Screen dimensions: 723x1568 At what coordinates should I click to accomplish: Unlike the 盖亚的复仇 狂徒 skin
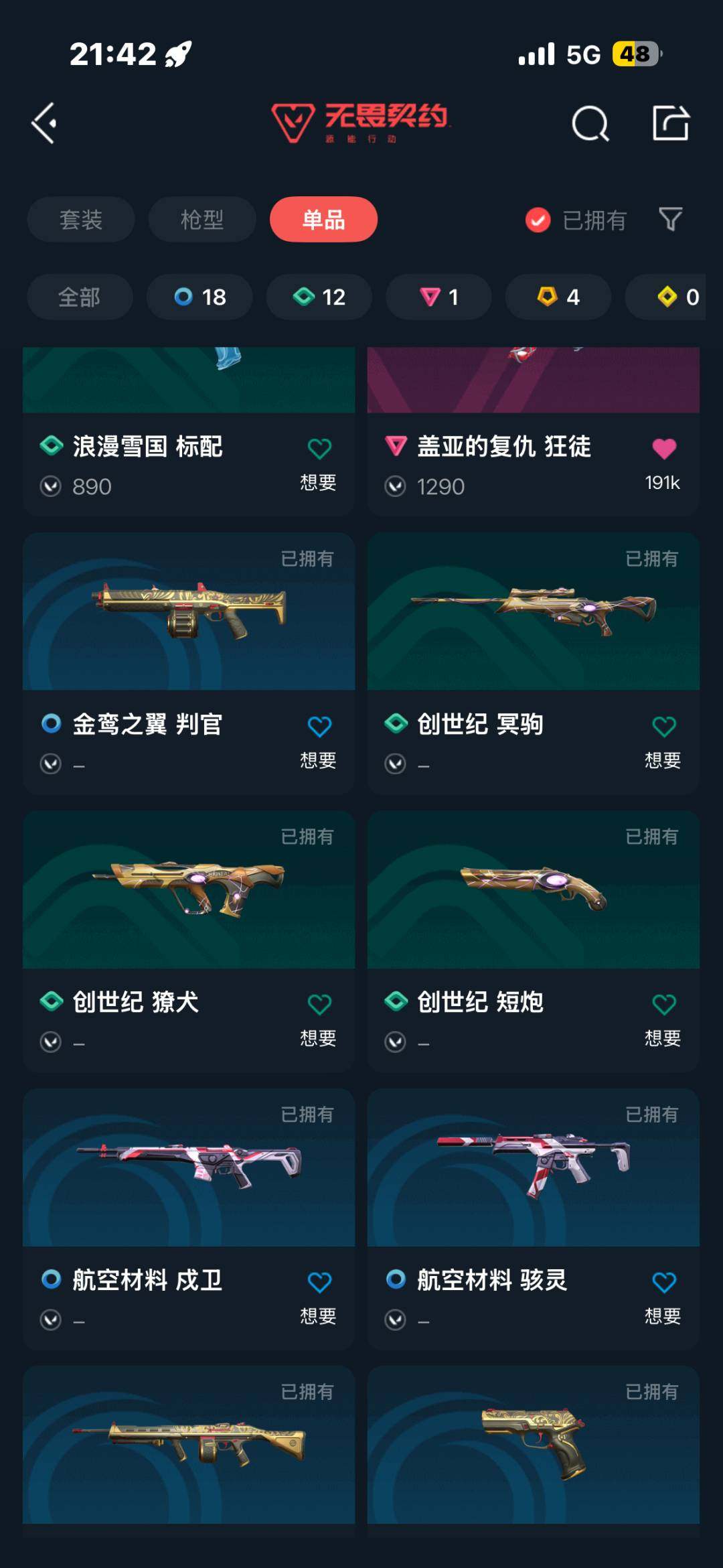pos(663,449)
